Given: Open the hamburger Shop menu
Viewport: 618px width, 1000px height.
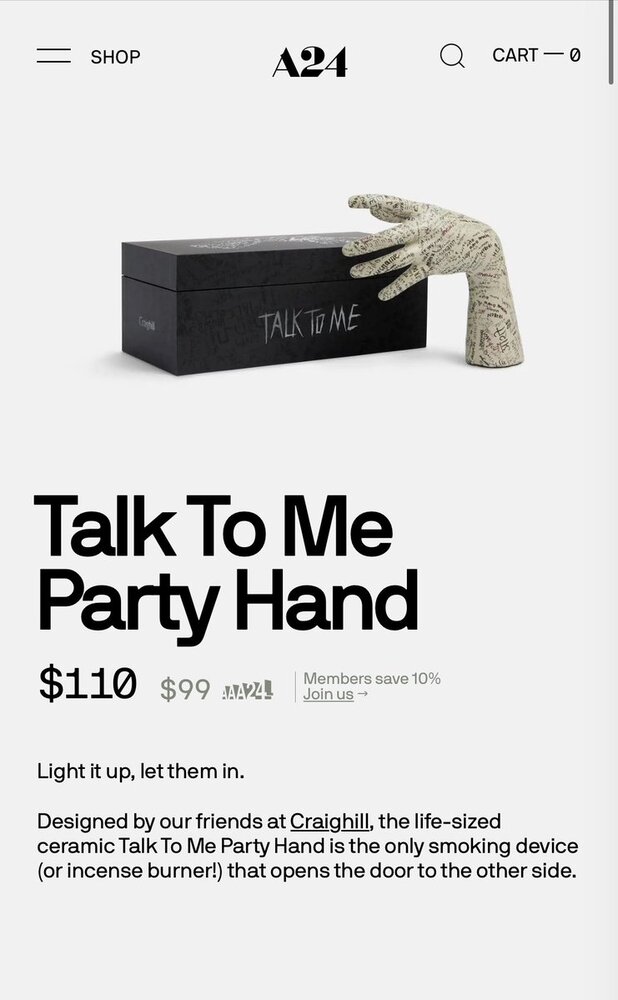Looking at the screenshot, I should click(x=54, y=56).
